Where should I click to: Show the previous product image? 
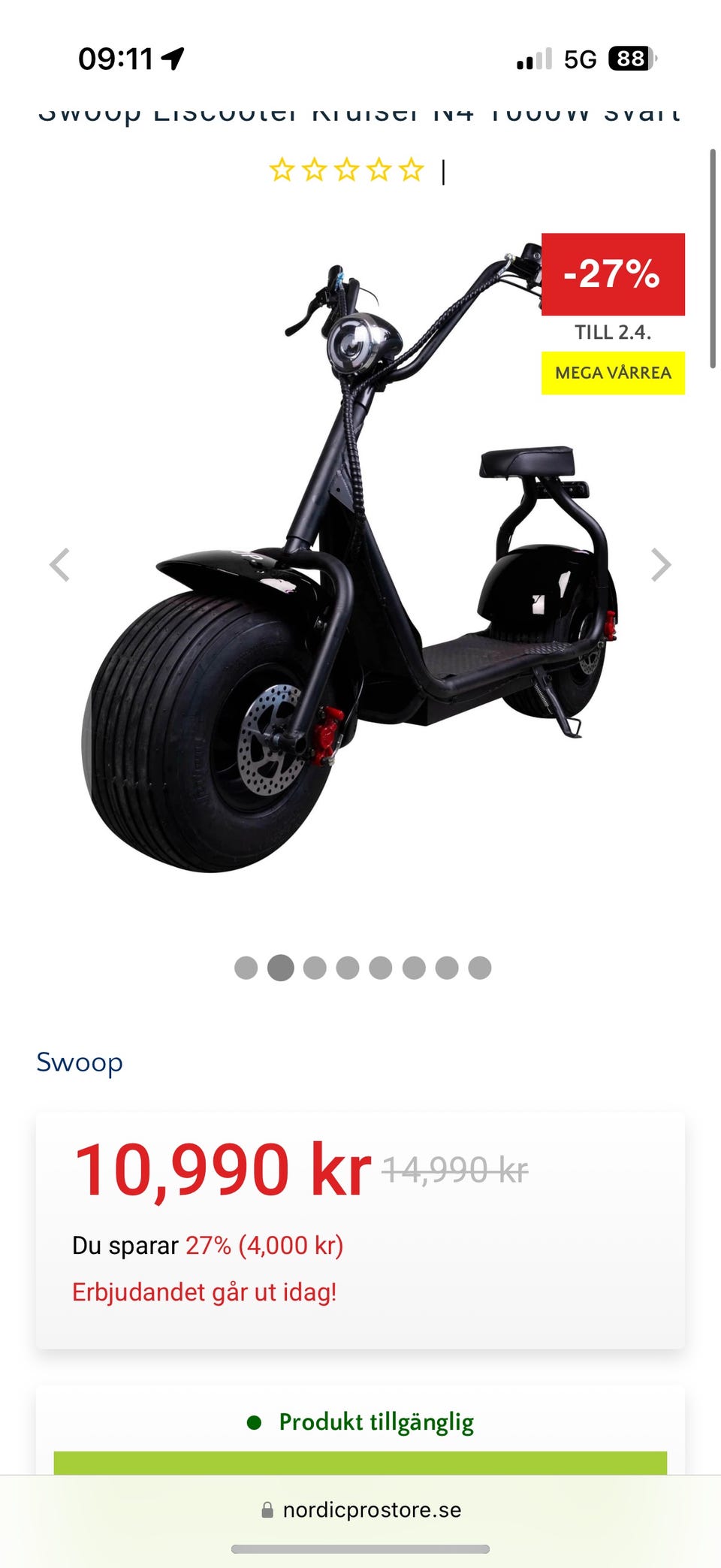click(59, 565)
